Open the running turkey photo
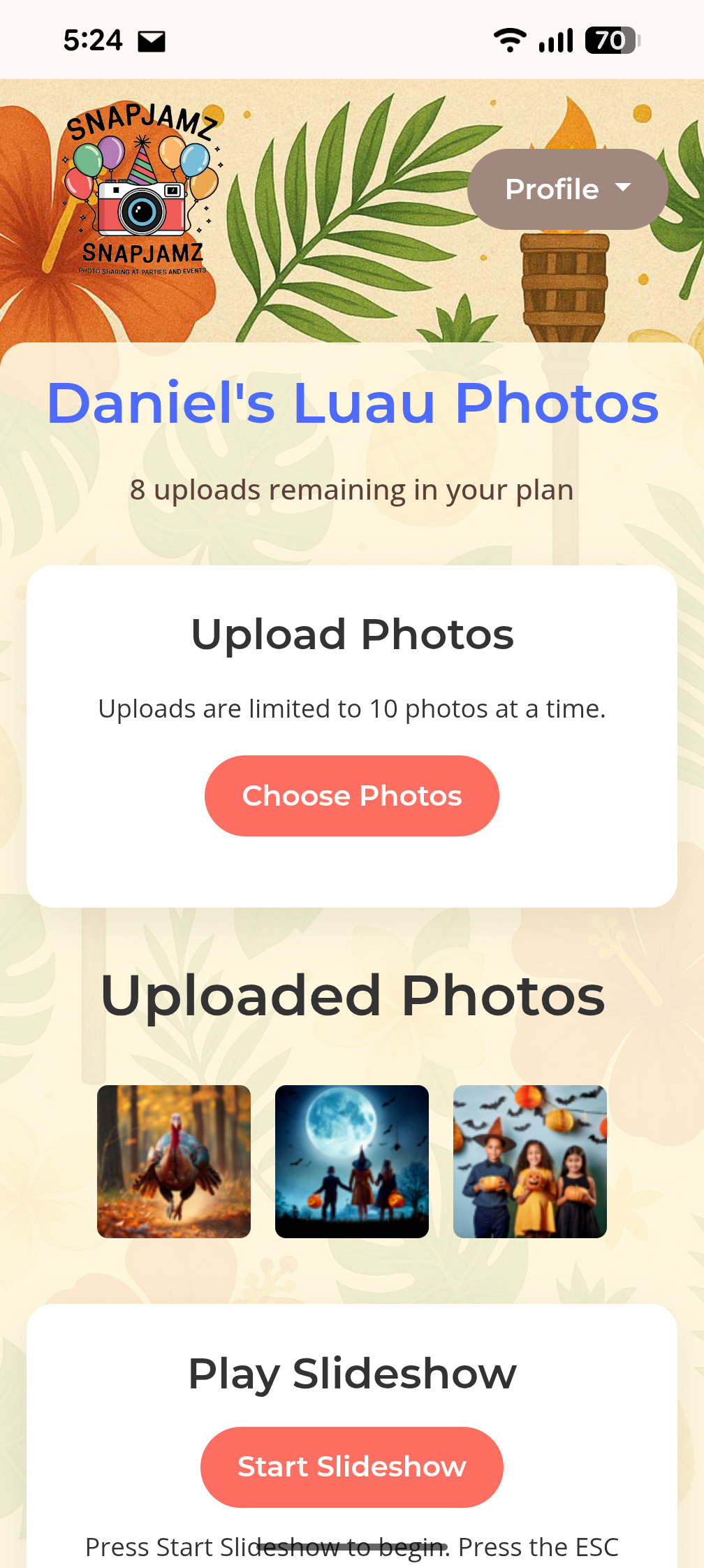This screenshot has width=704, height=1568. 174,1161
